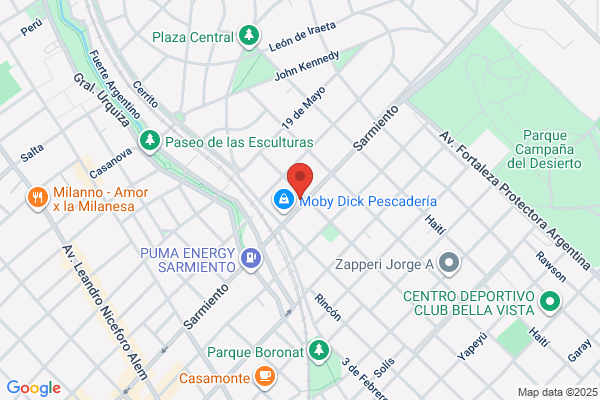Screen dimensions: 600x400
Task: Tap the Milanno restaurant marker
Action: (x=38, y=198)
